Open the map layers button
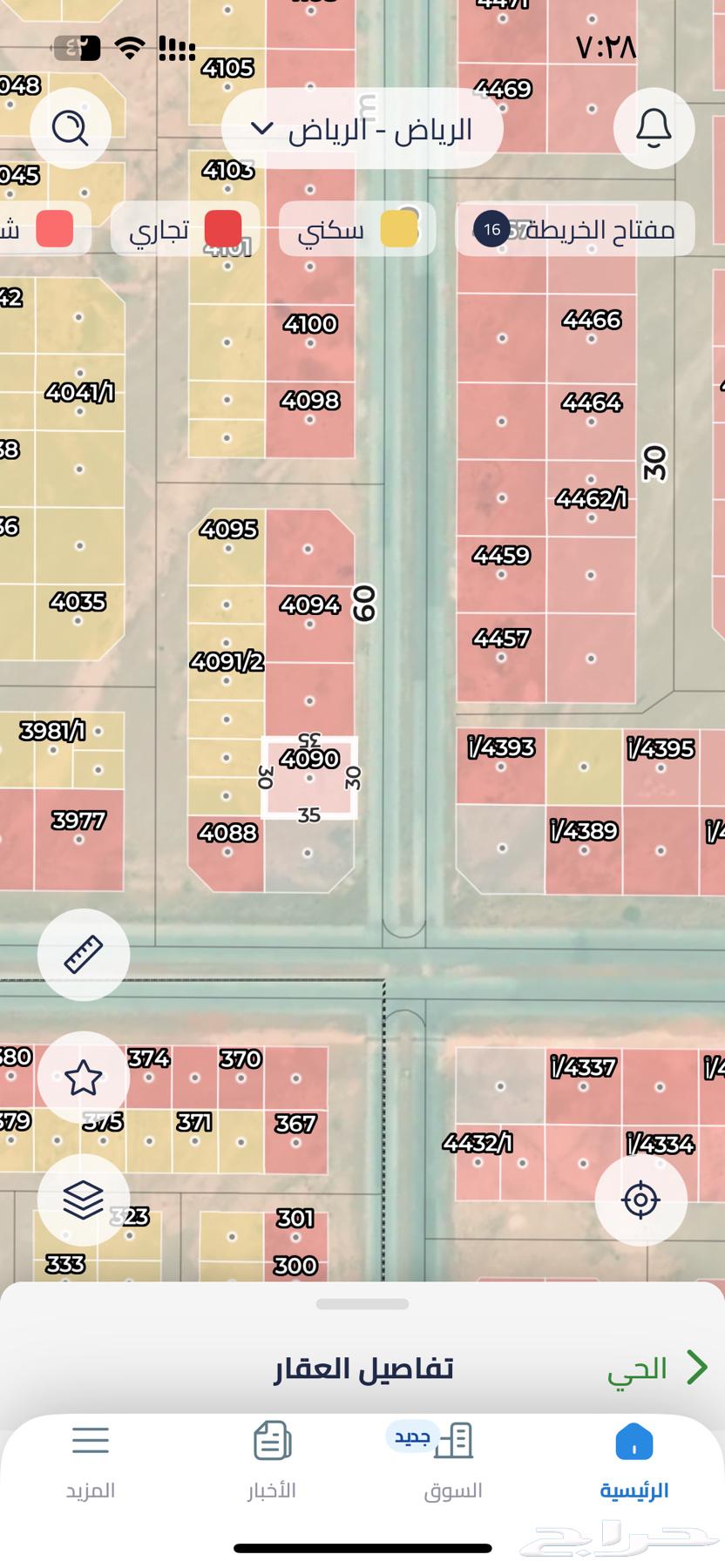725x1568 pixels. (84, 1200)
